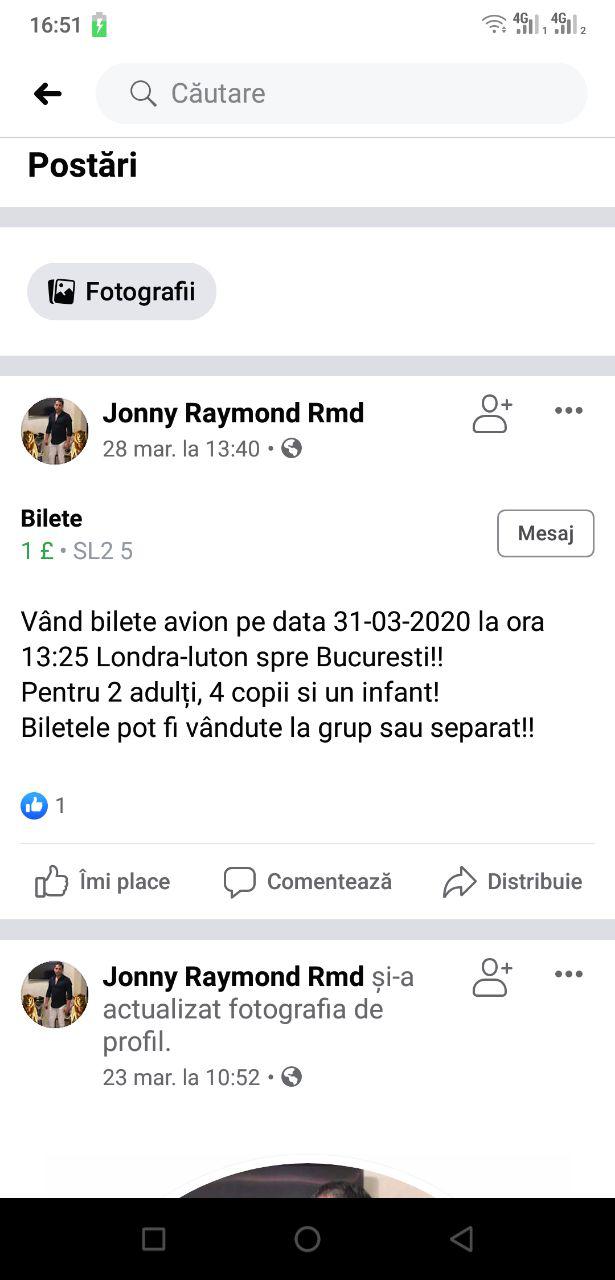Tap Comentează to comment on the post
The width and height of the screenshot is (615, 1280).
(x=308, y=881)
